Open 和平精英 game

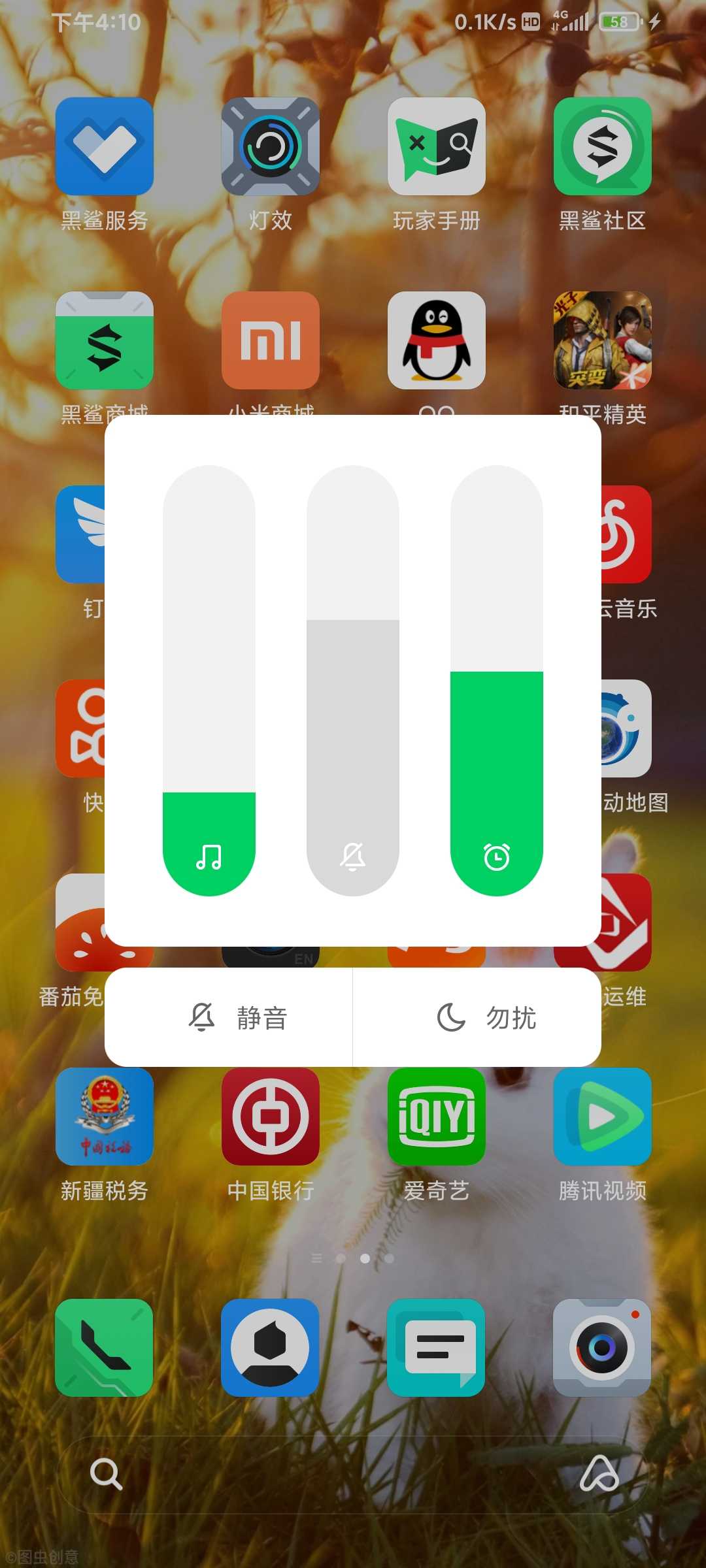[603, 340]
